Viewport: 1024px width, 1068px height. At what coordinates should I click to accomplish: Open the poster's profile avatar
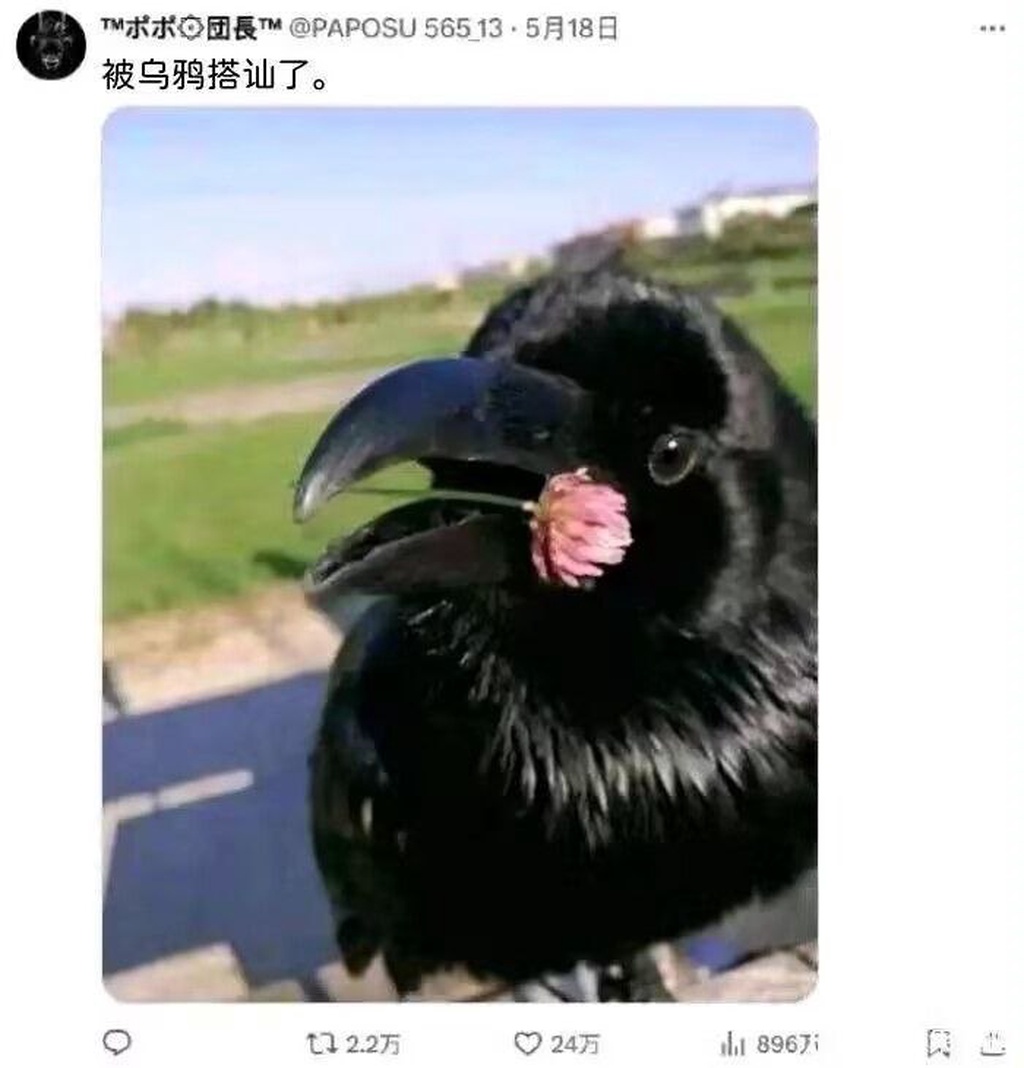click(50, 45)
